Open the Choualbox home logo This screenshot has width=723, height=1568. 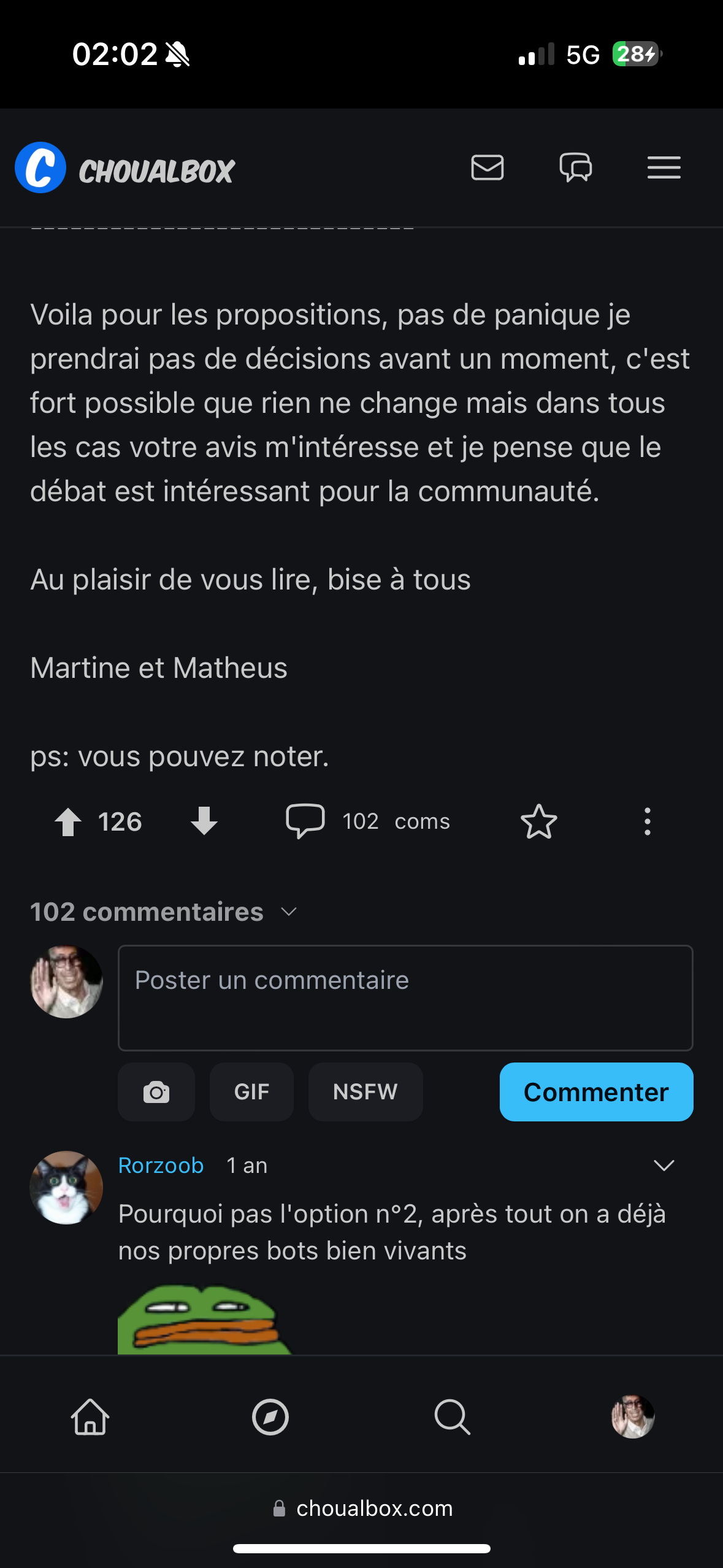point(125,168)
